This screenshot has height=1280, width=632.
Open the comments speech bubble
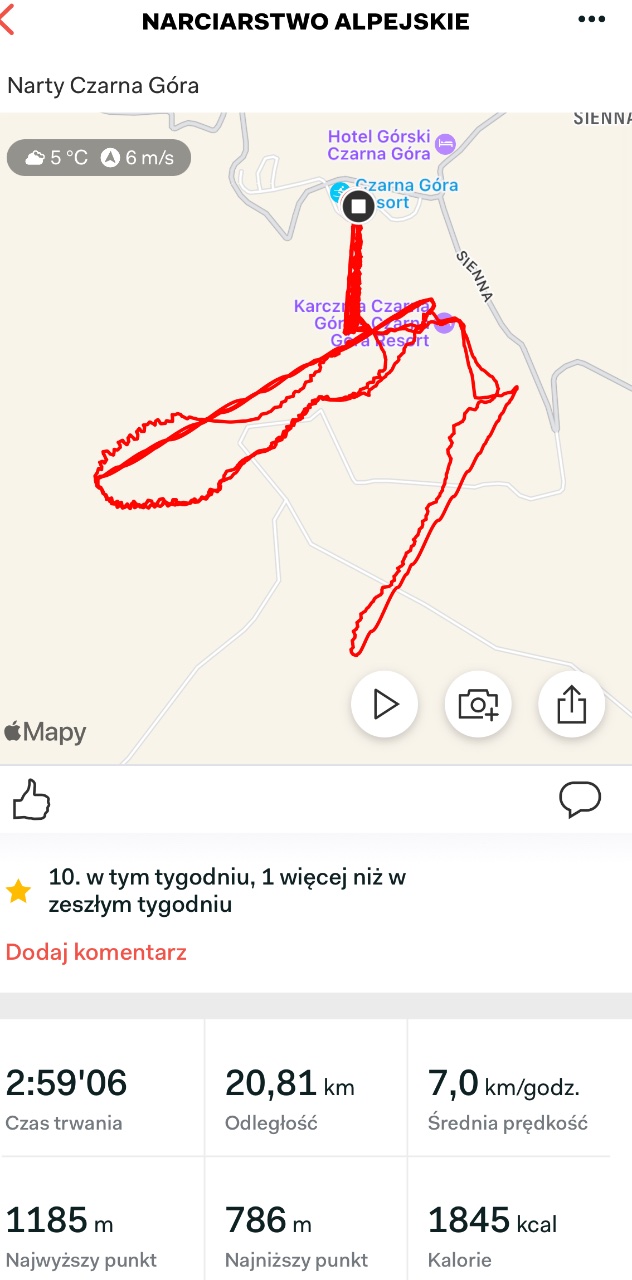click(580, 799)
